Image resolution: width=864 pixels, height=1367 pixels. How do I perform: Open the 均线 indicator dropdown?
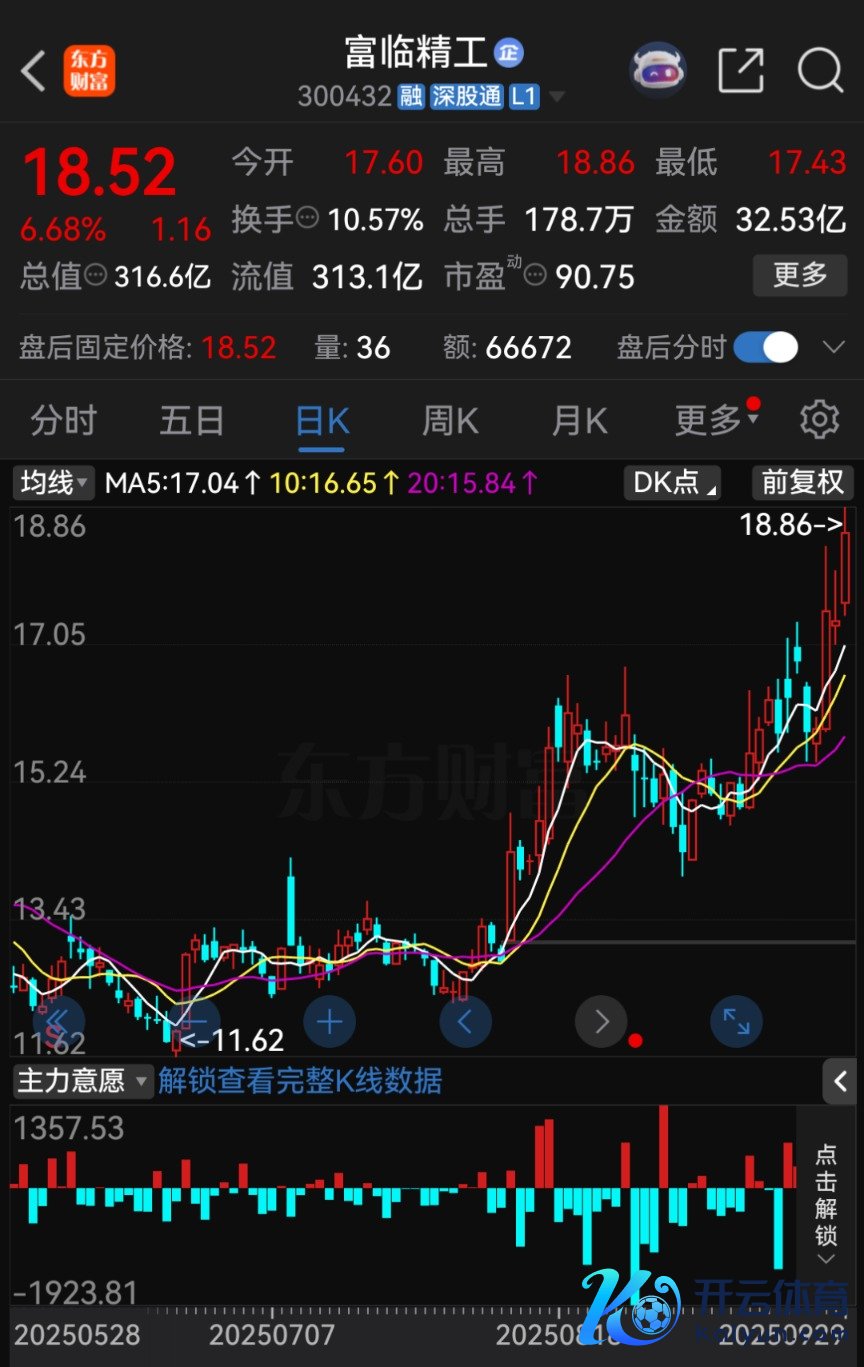pos(54,483)
